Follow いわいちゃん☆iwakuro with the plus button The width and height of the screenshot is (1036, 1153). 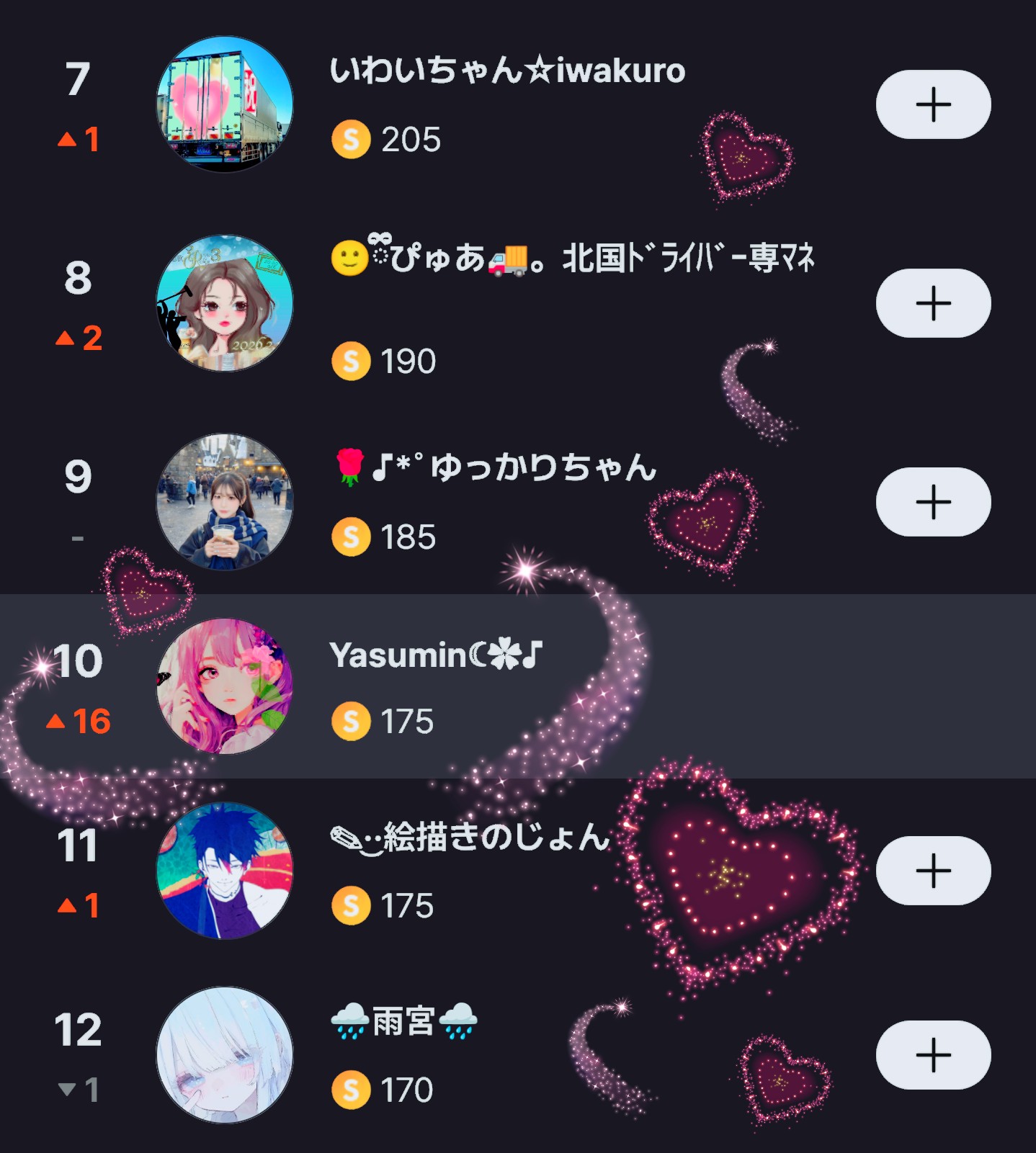click(x=933, y=104)
